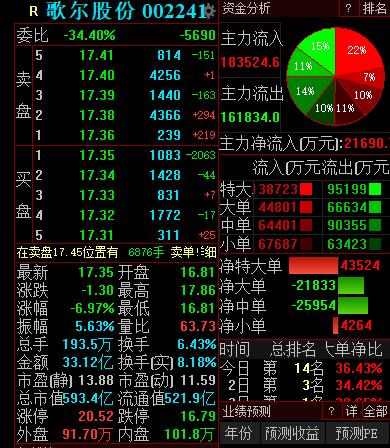Image resolution: width=390 pixels, height=448 pixels.
Task: Tap 详 for detailed earnings forecast
Action: tap(351, 411)
